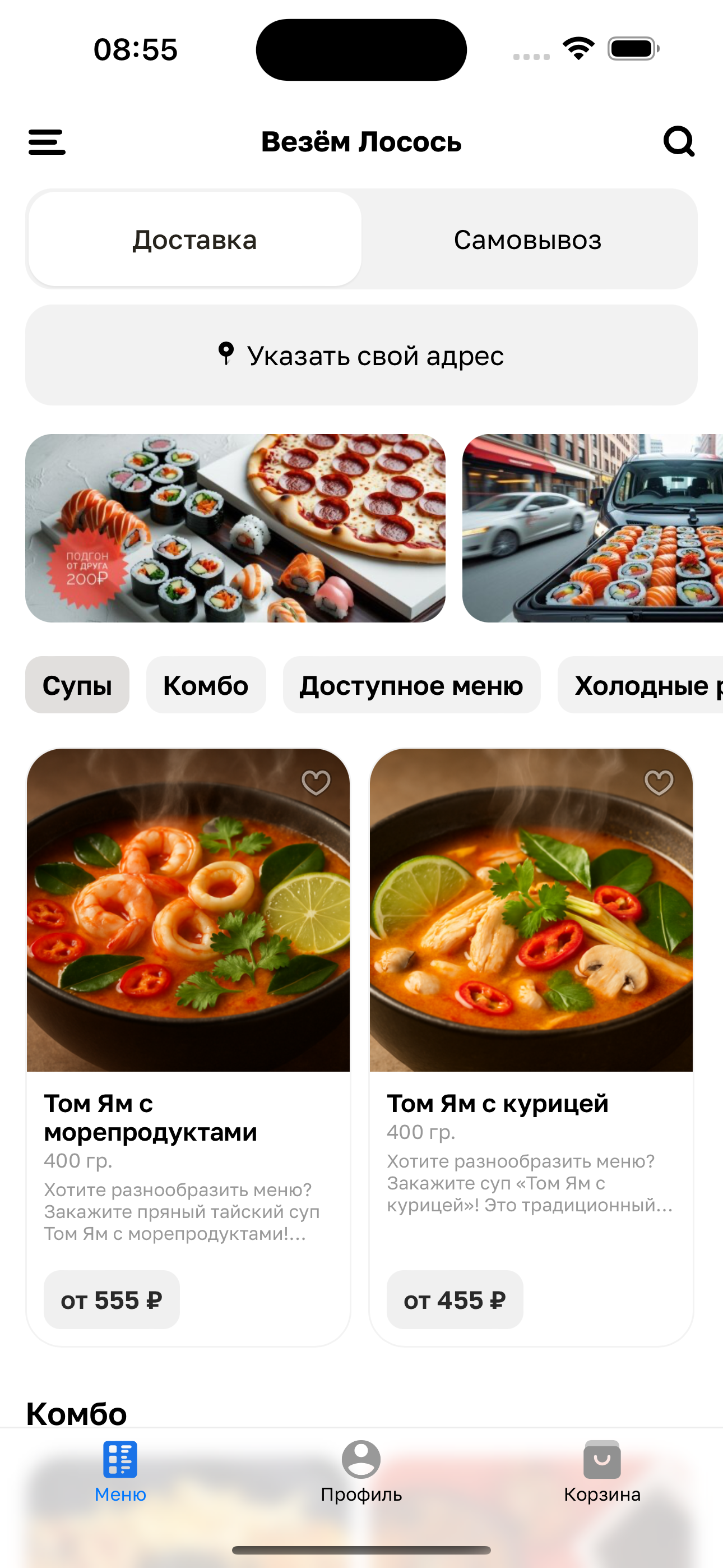Like the Том Ям с курицей soup

click(659, 782)
